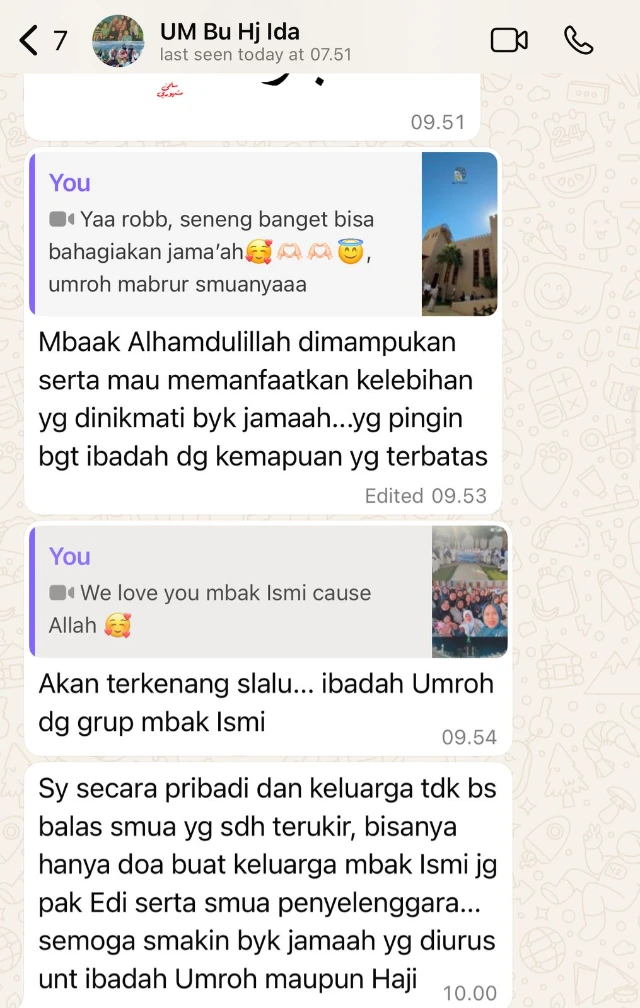Go back to the chats list
Viewport: 640px width, 1008px height.
[x=41, y=40]
